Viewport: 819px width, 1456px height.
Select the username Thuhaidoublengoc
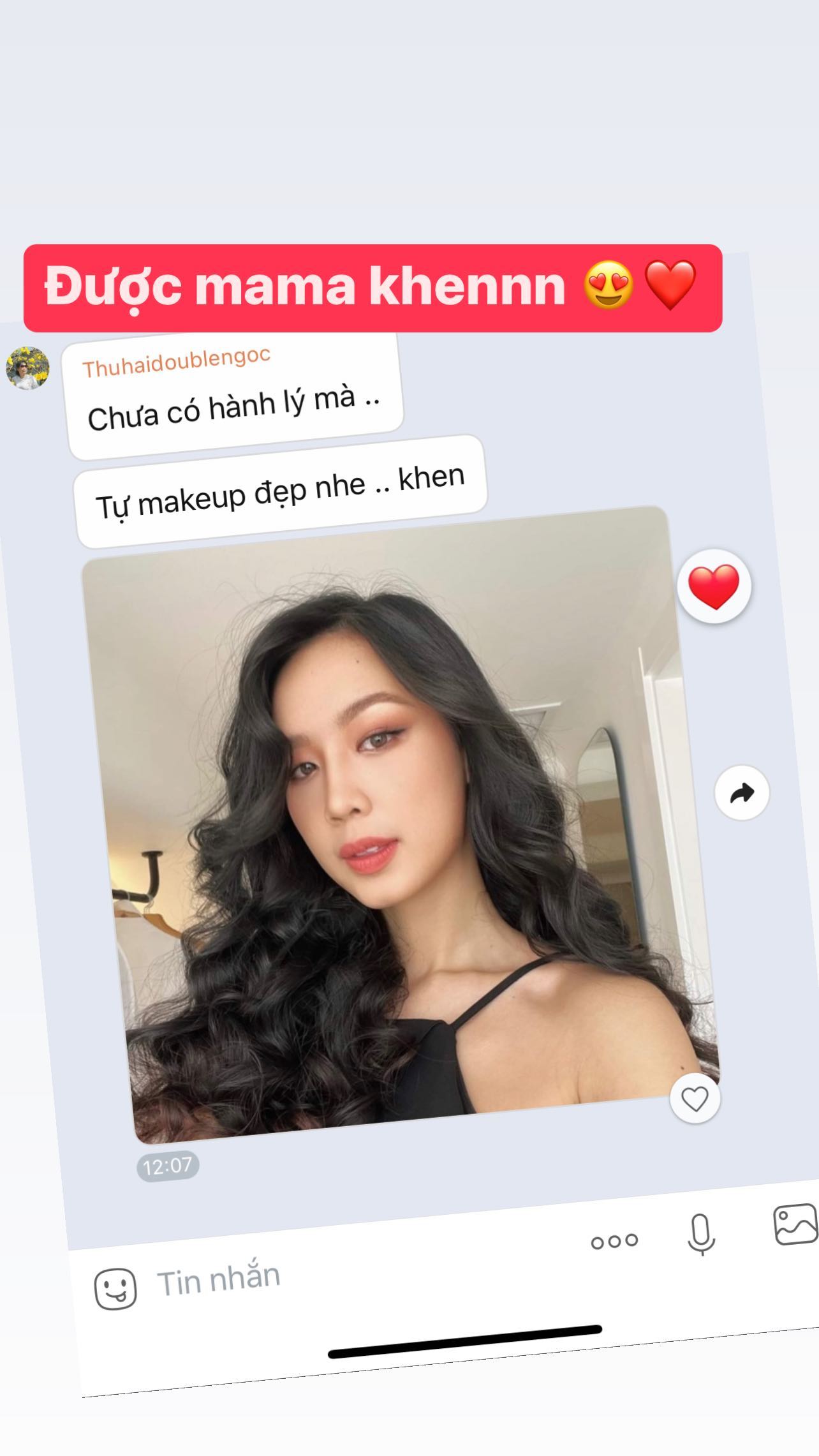tap(177, 358)
